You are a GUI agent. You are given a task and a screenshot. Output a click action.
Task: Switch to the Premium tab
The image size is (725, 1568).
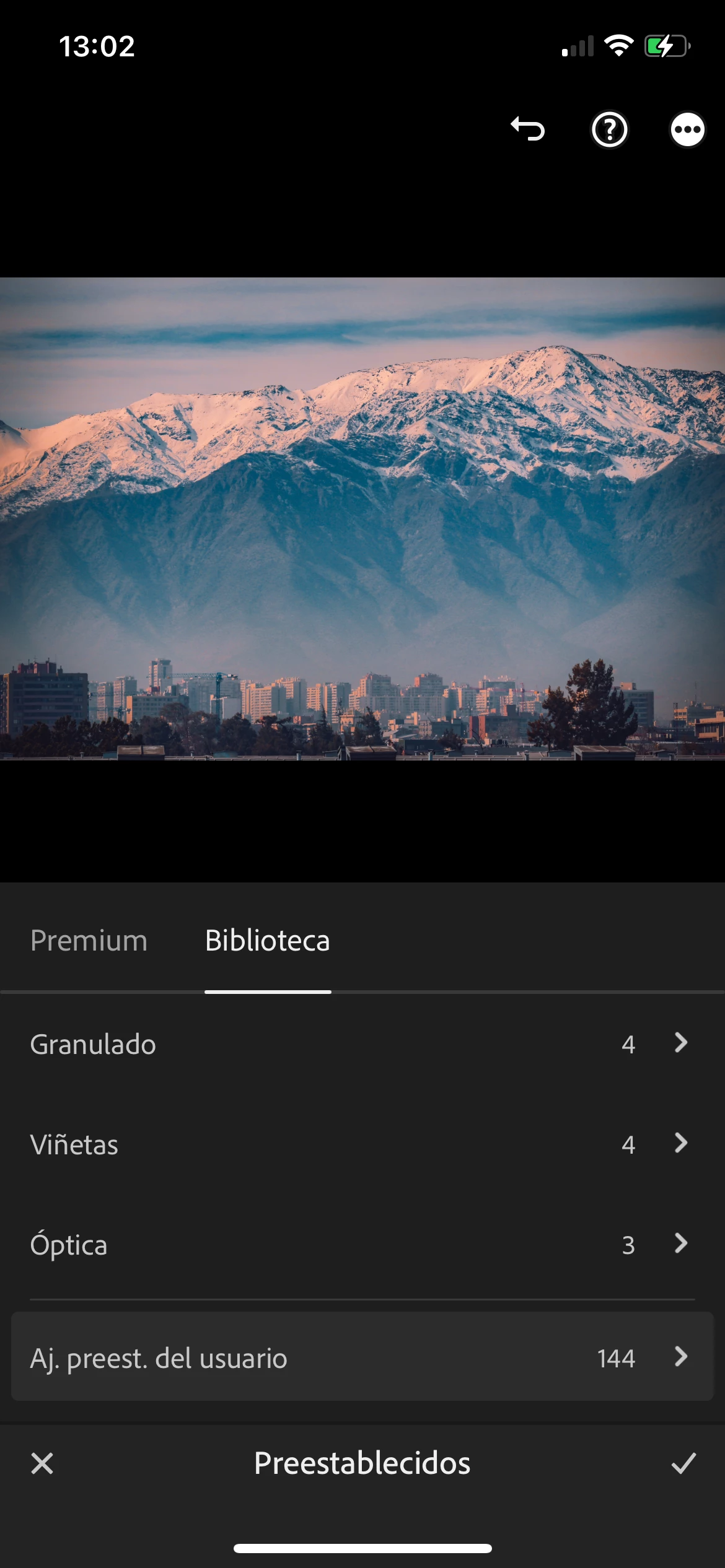click(89, 941)
